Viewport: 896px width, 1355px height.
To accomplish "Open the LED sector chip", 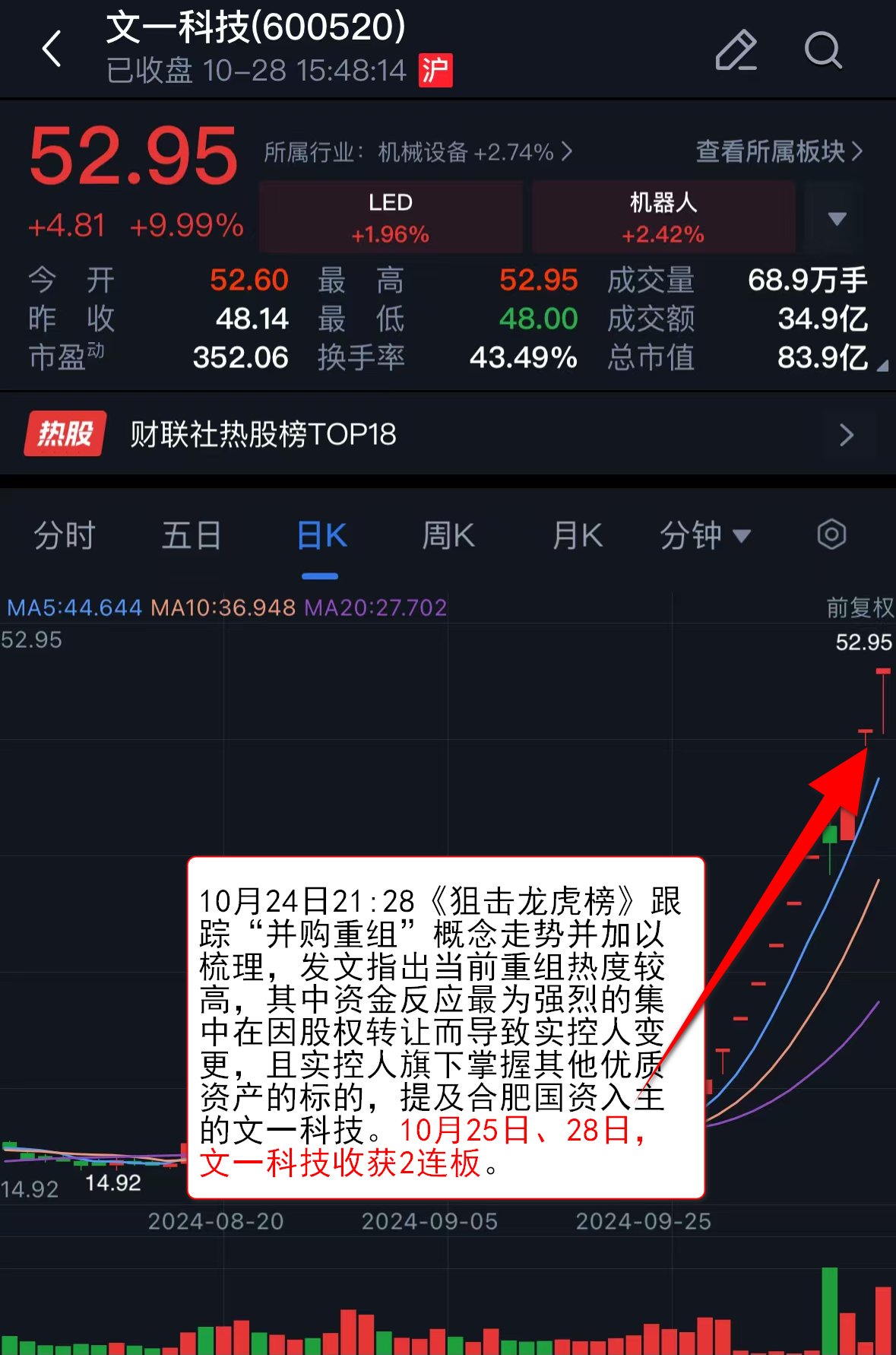I will (391, 217).
